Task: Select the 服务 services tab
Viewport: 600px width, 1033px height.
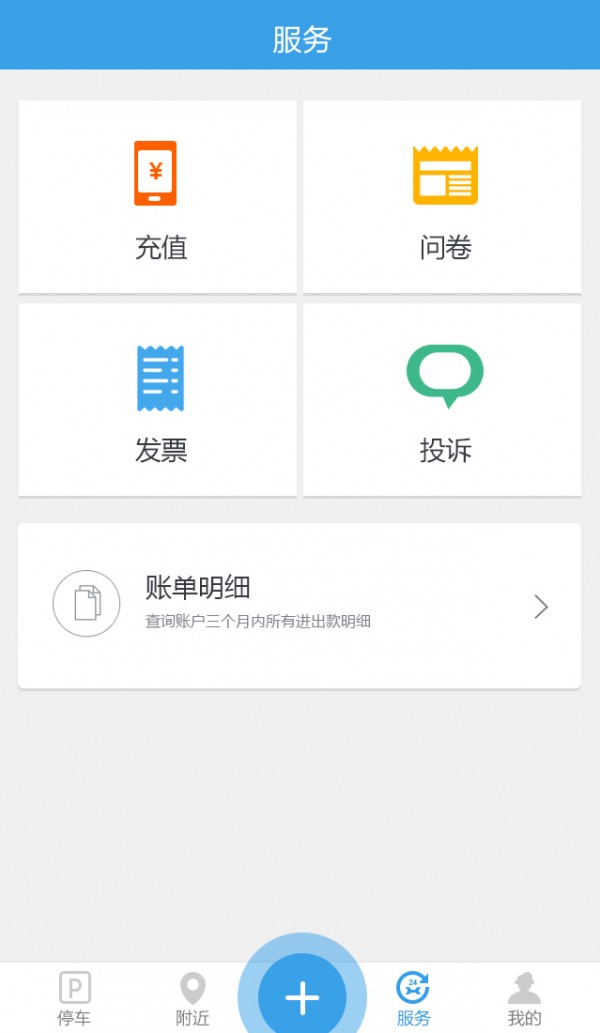Action: point(413,999)
